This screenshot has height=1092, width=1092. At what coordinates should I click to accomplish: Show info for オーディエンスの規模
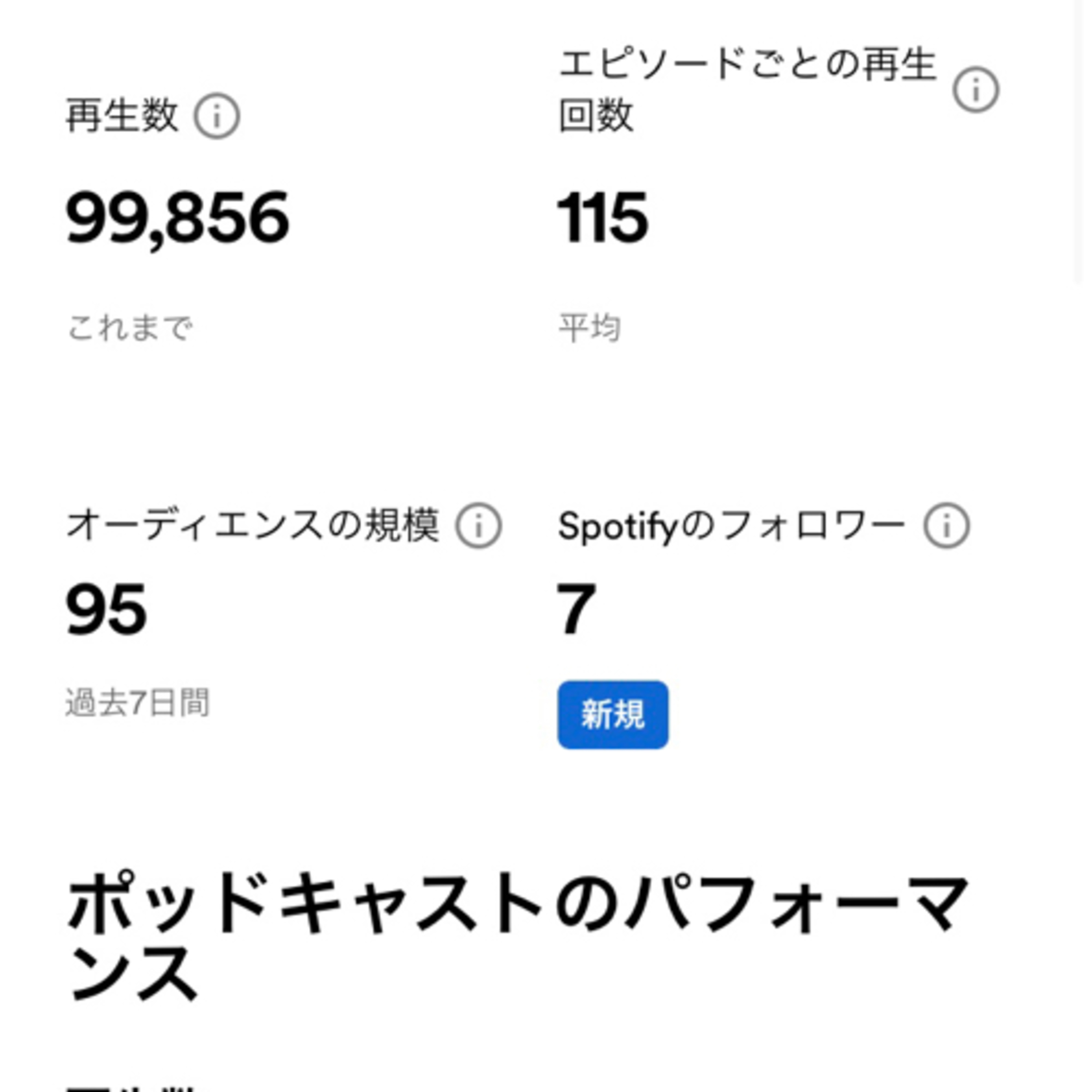[479, 526]
